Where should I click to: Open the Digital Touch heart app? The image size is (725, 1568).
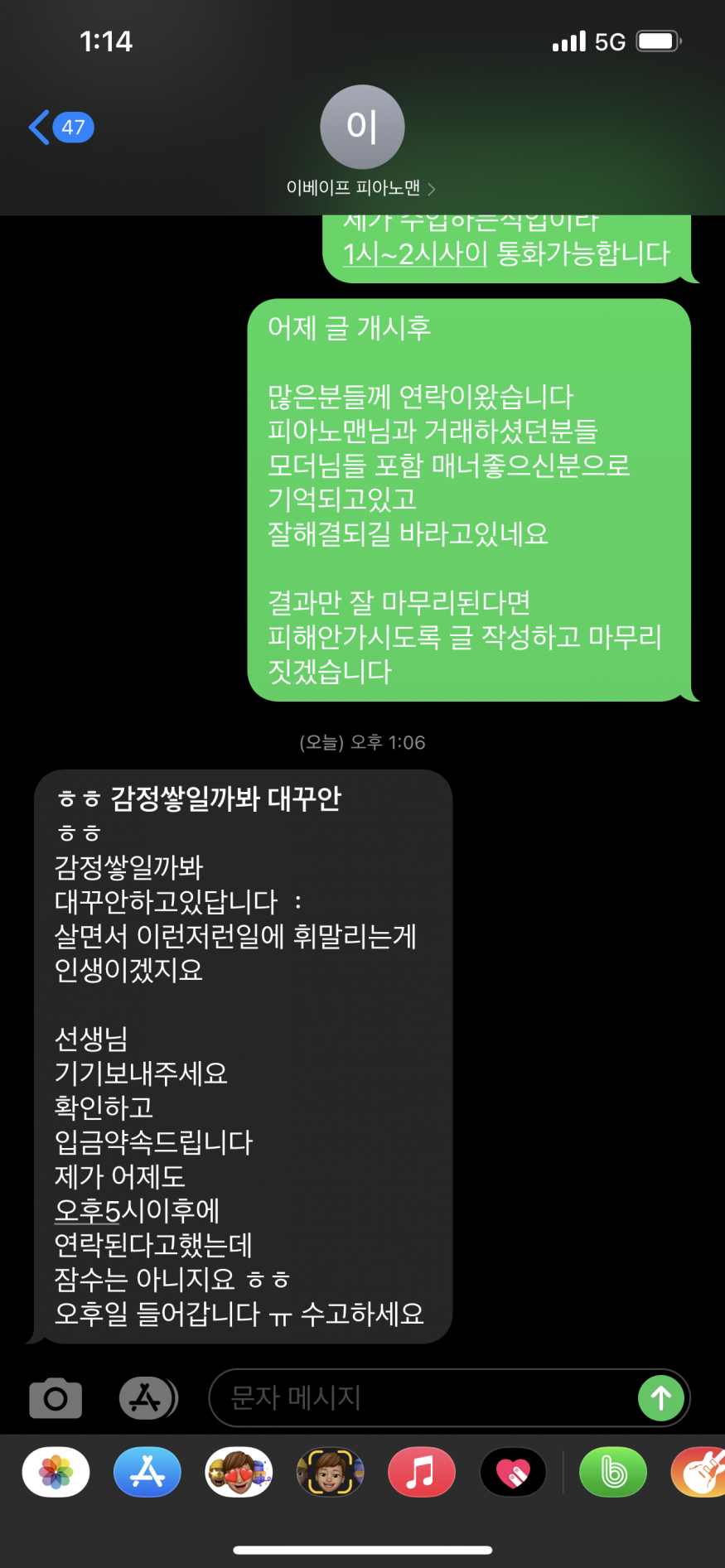point(513,1472)
